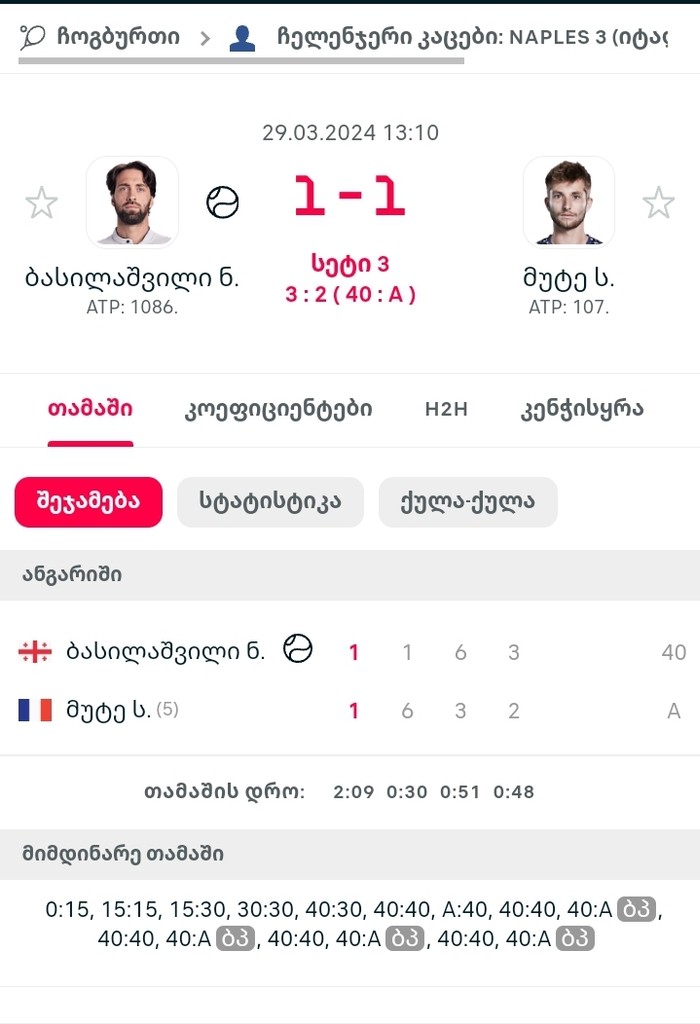Open მუტე ს. player photo

point(568,202)
